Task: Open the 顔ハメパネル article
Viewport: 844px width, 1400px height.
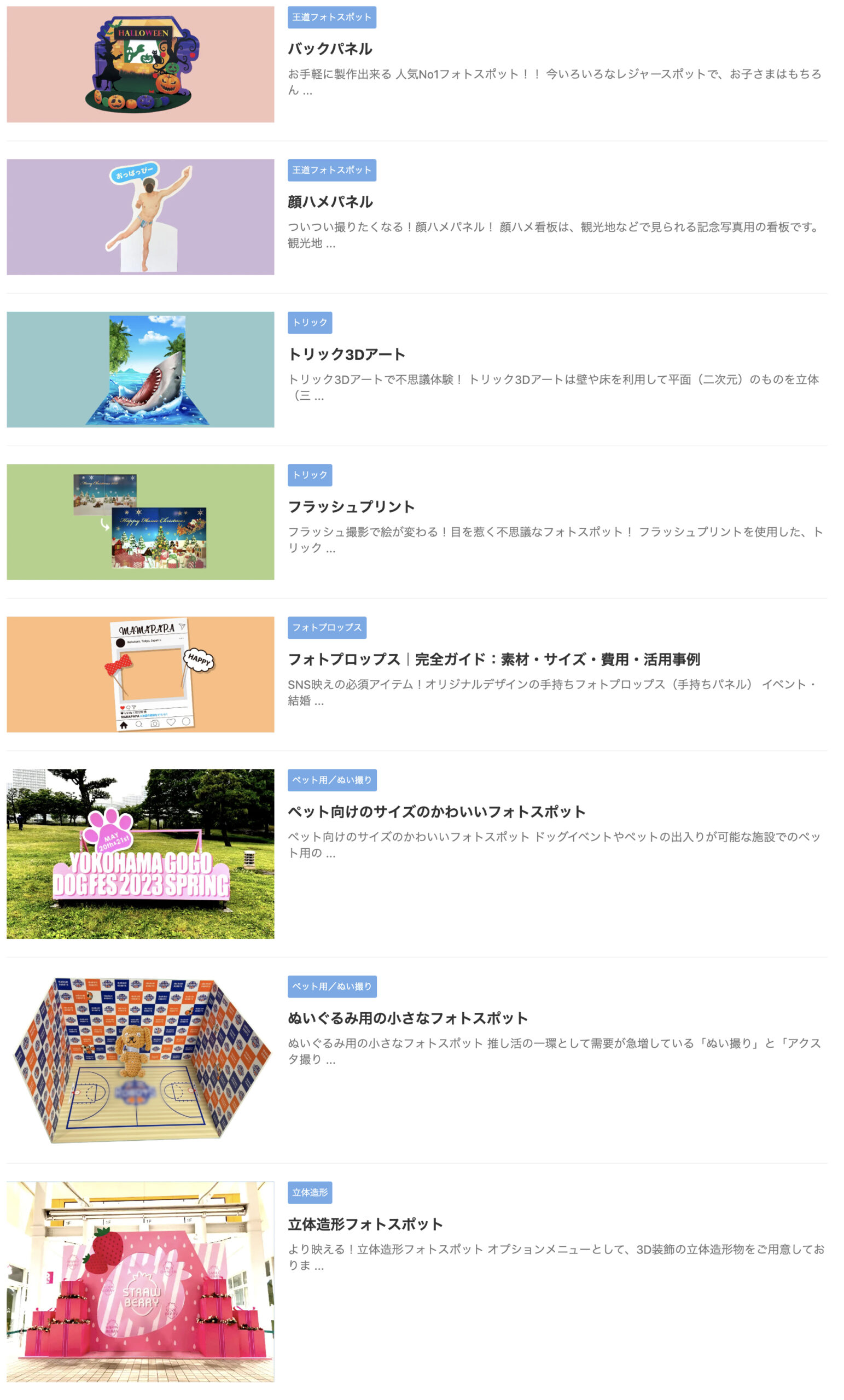Action: coord(330,202)
